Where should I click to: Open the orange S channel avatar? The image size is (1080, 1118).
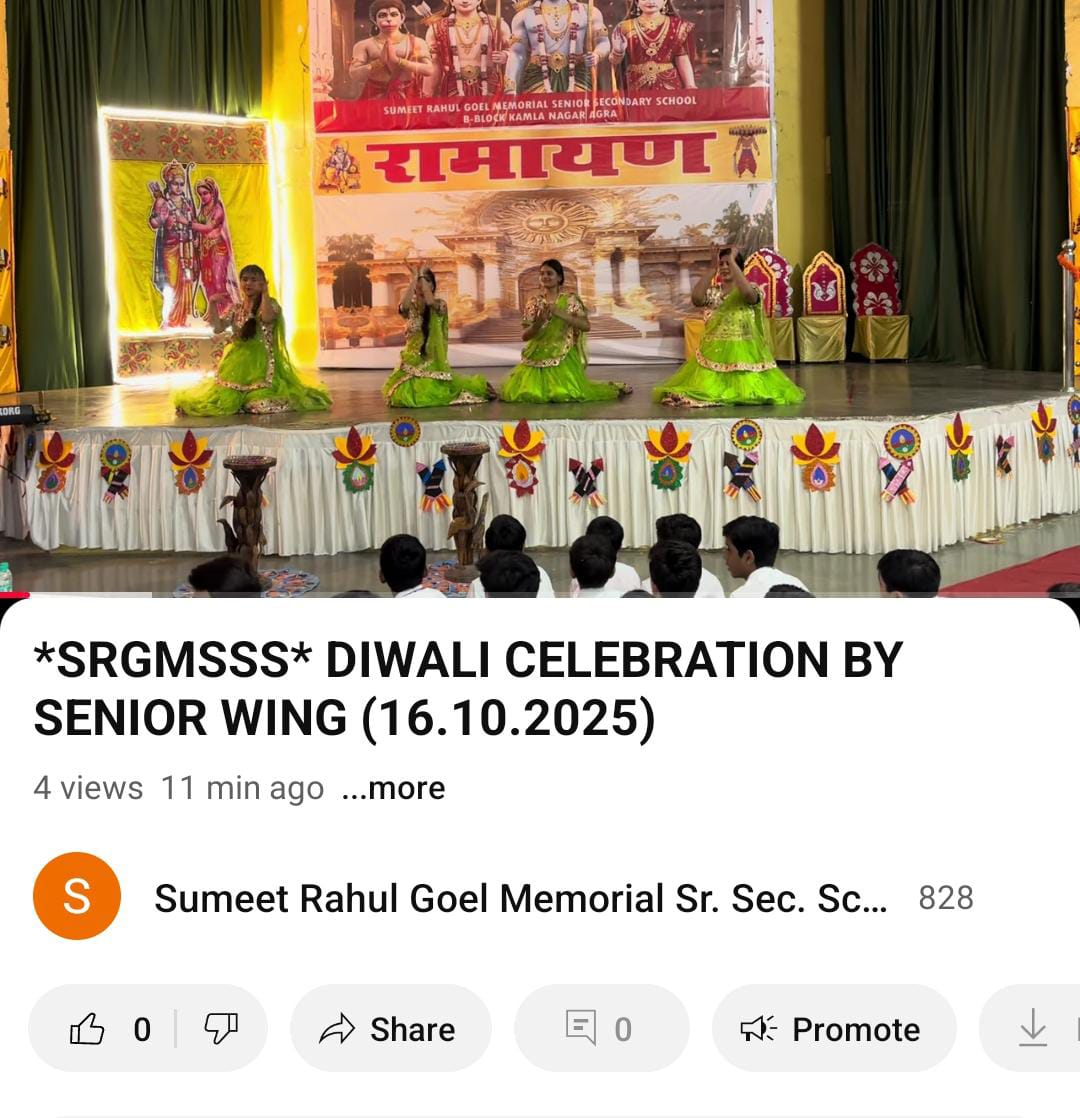(77, 896)
